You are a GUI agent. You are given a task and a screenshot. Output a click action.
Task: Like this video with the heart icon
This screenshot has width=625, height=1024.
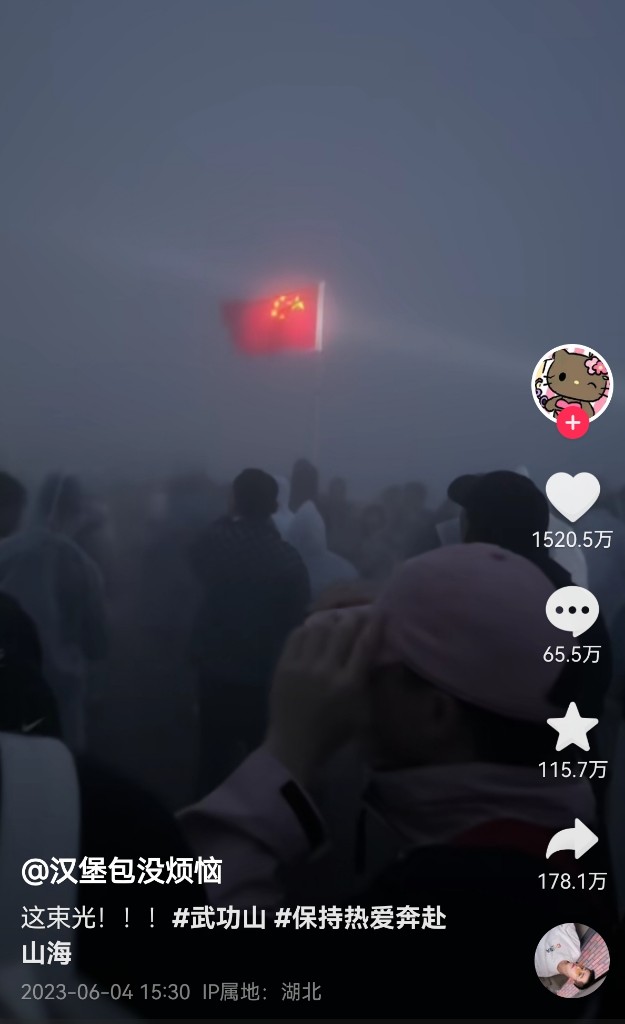pyautogui.click(x=572, y=497)
